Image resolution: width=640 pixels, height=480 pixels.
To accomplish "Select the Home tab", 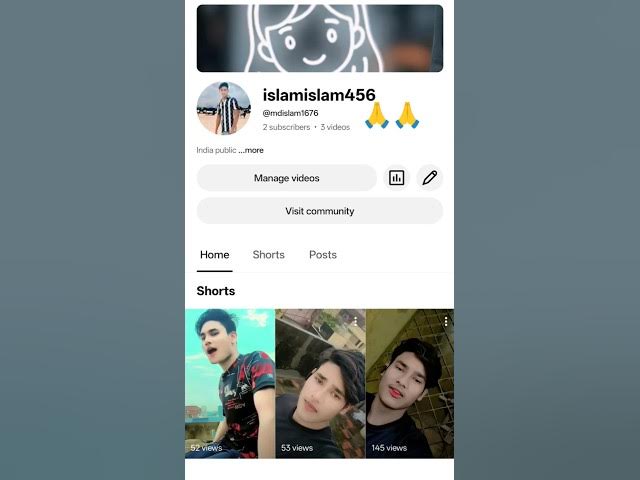I will tap(214, 255).
